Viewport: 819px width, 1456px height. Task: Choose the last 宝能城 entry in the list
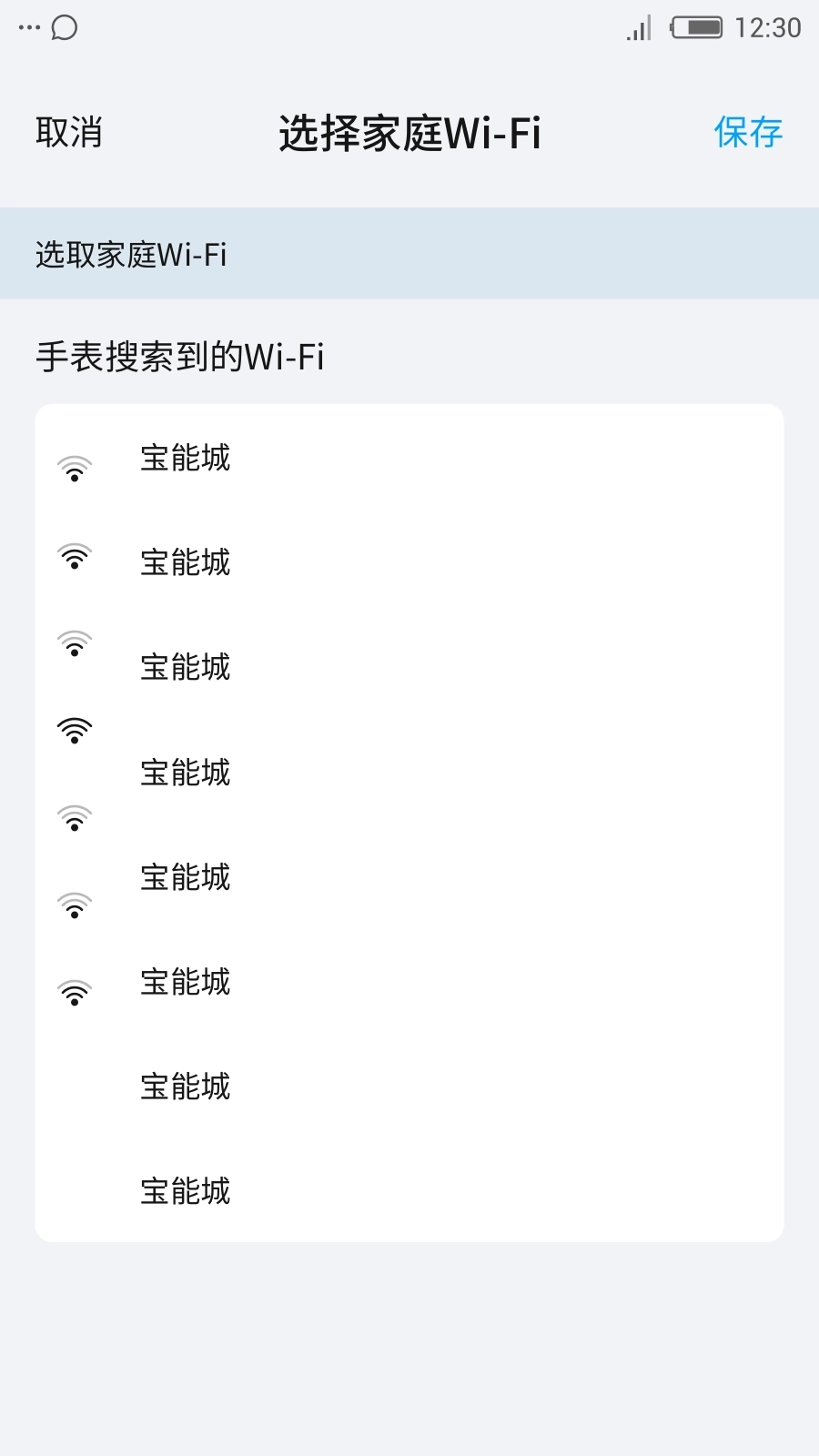coord(185,1190)
